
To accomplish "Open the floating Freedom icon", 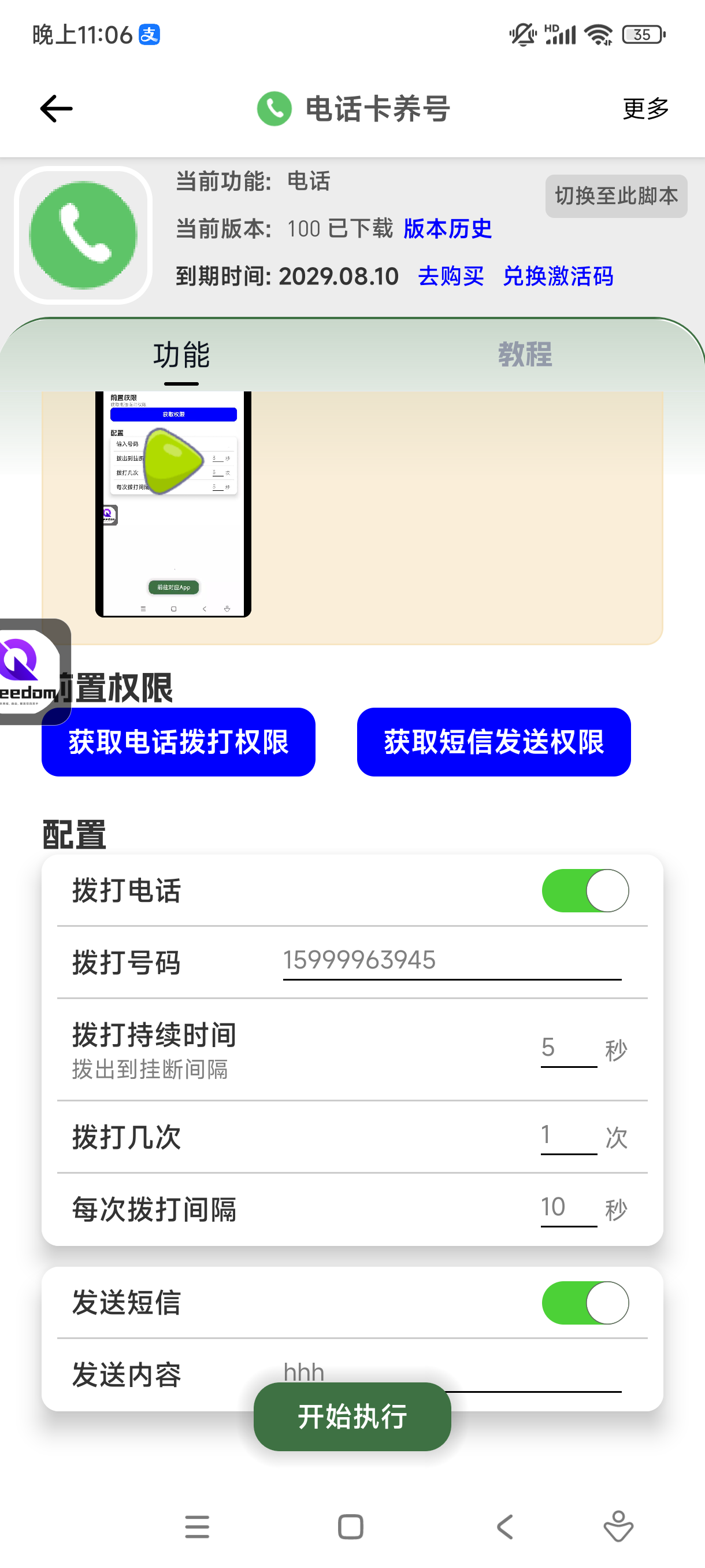I will 29,671.
